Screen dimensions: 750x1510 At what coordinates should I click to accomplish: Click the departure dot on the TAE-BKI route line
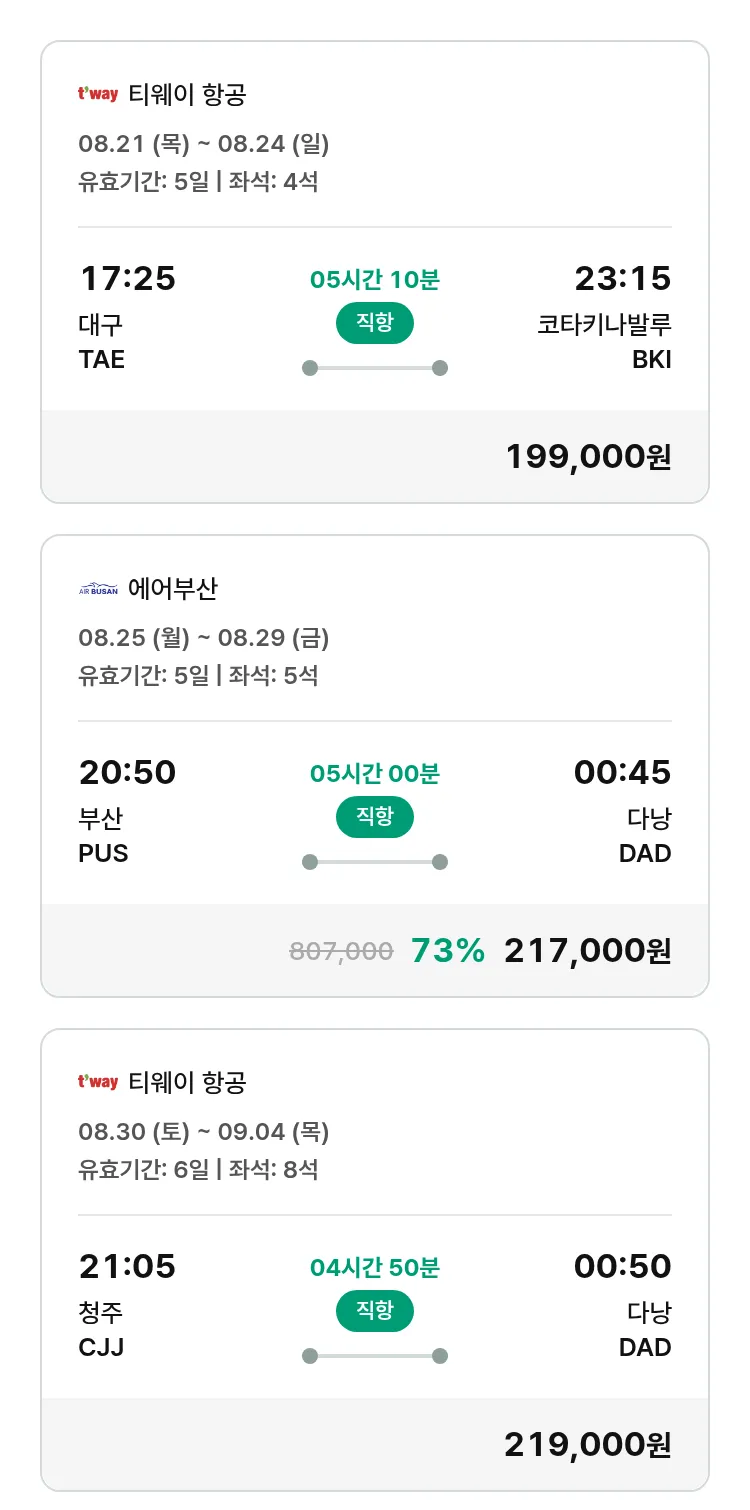pyautogui.click(x=309, y=368)
